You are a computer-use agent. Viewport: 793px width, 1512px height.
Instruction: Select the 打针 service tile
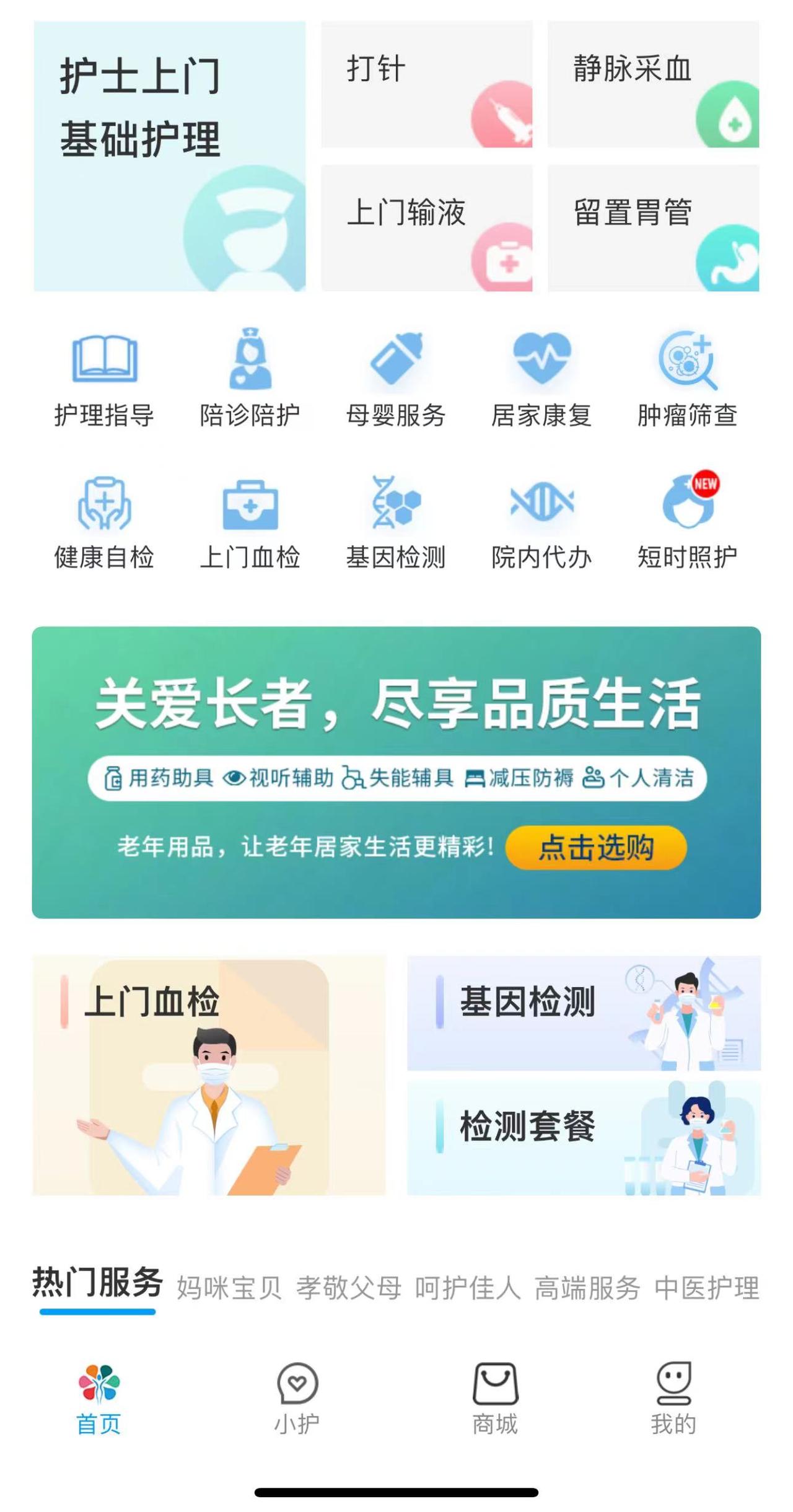(x=426, y=85)
